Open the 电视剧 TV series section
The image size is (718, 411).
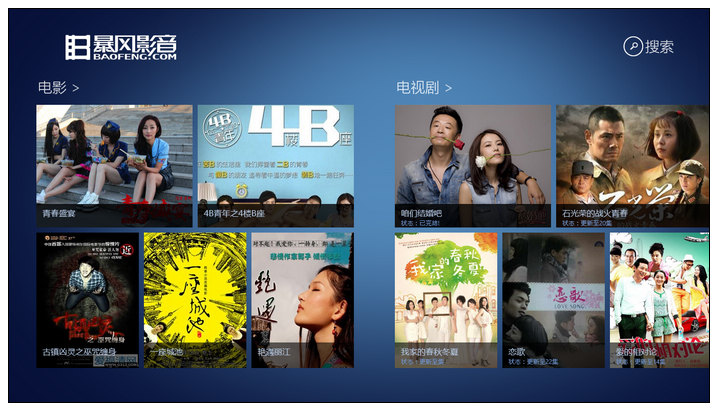click(423, 88)
